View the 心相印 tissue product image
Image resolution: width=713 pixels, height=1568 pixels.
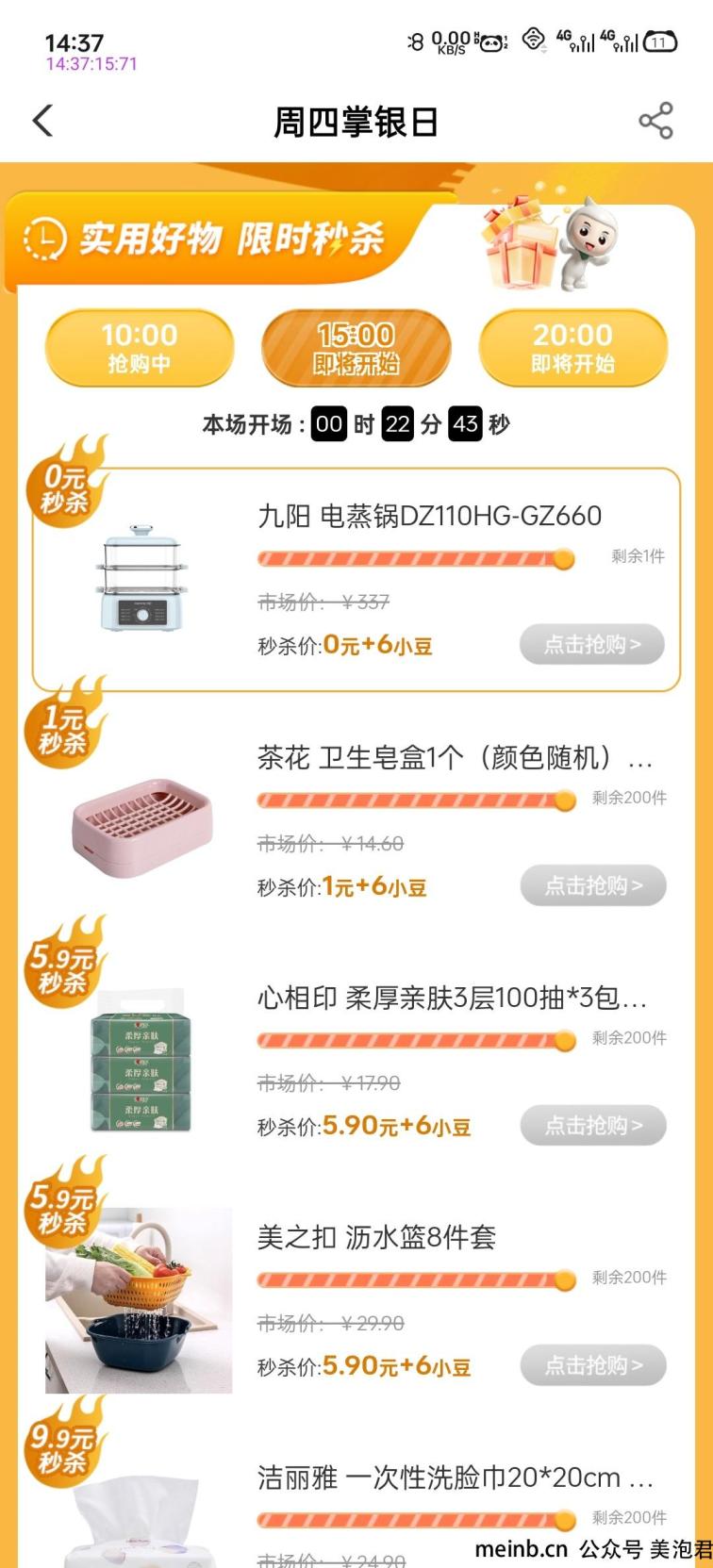coord(141,1061)
